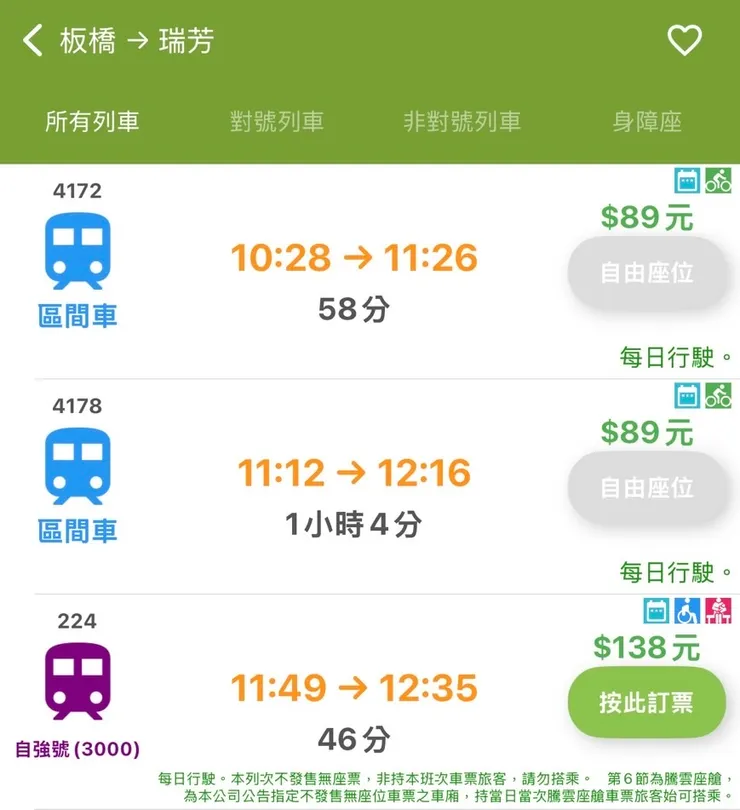Select the $138 元 price for train 224
740x810 pixels.
pyautogui.click(x=646, y=648)
